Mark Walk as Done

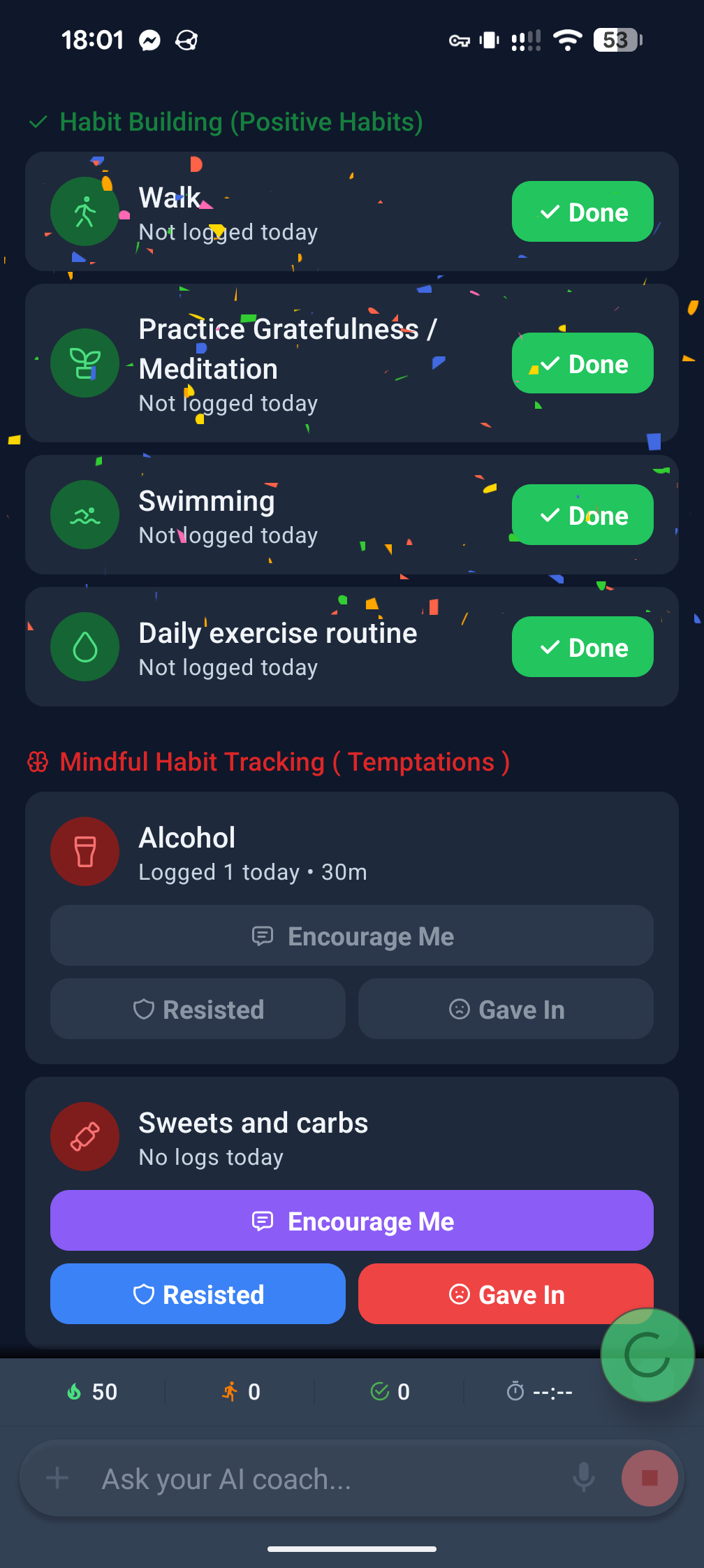[582, 211]
